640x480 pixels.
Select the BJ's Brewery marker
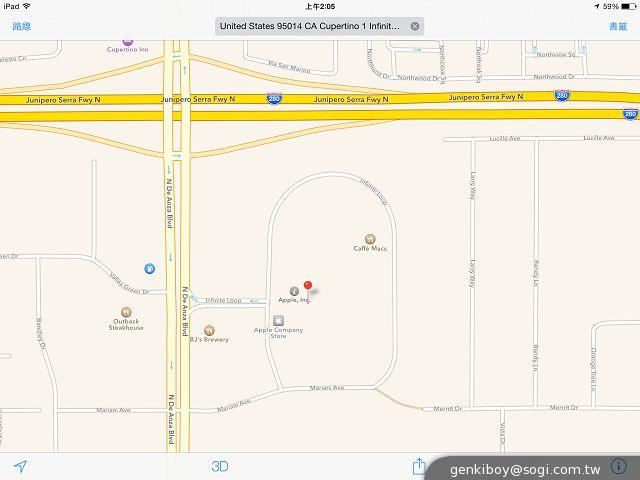tap(209, 330)
